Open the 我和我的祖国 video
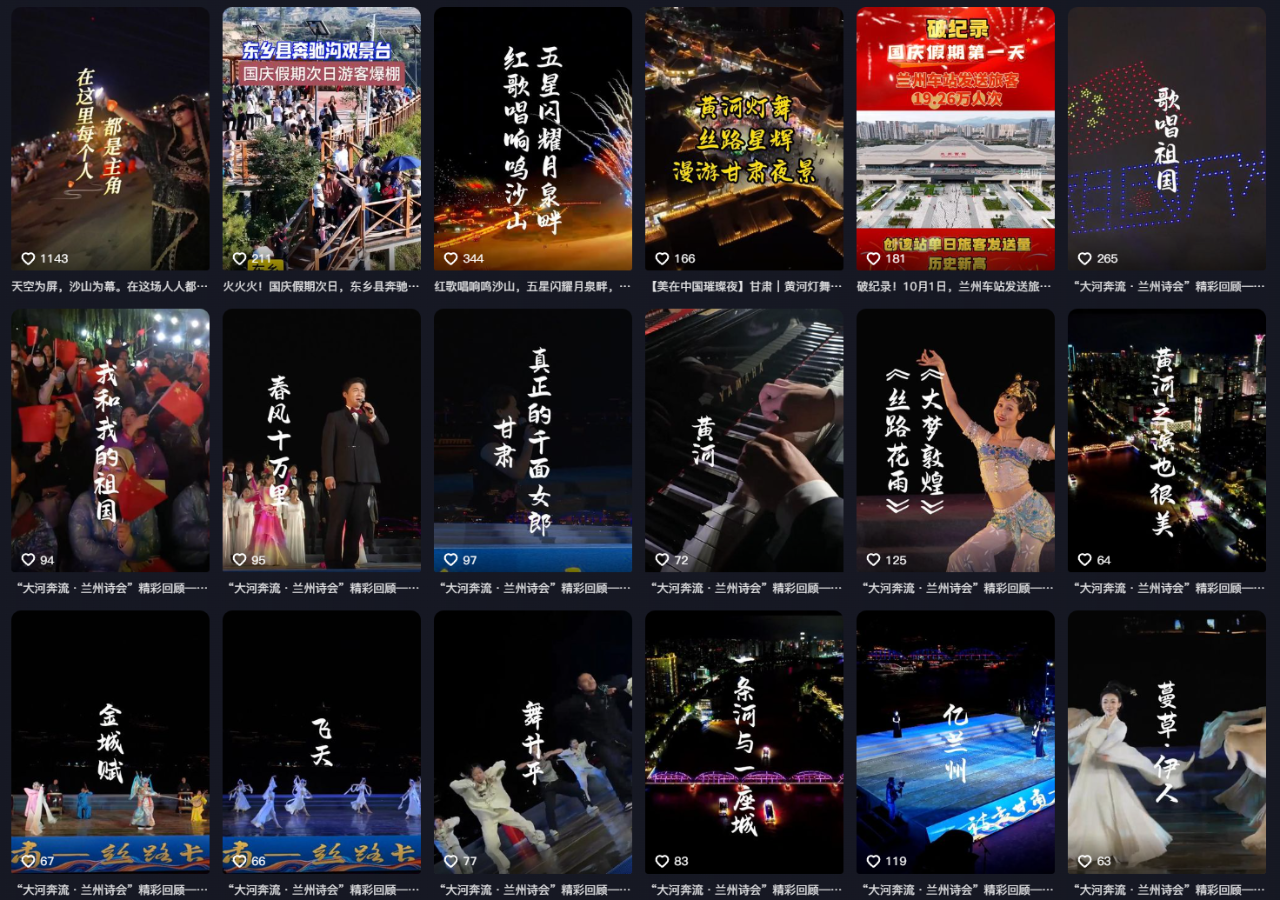This screenshot has height=900, width=1280. pos(110,440)
